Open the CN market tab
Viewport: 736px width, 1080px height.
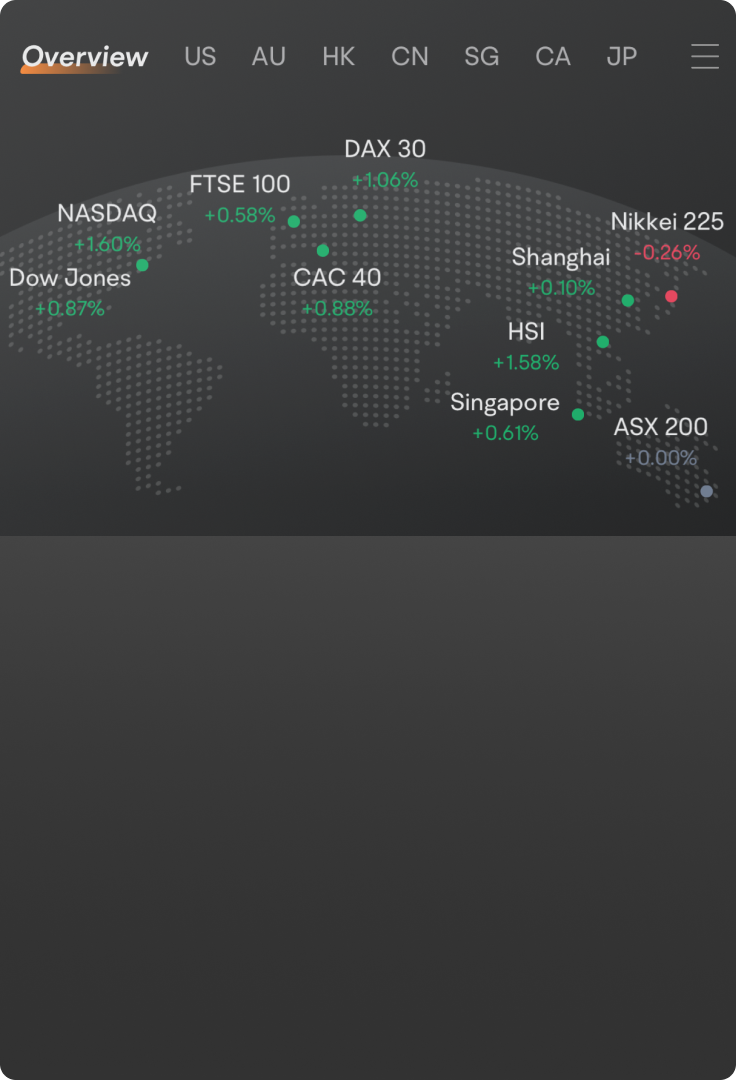coord(410,57)
